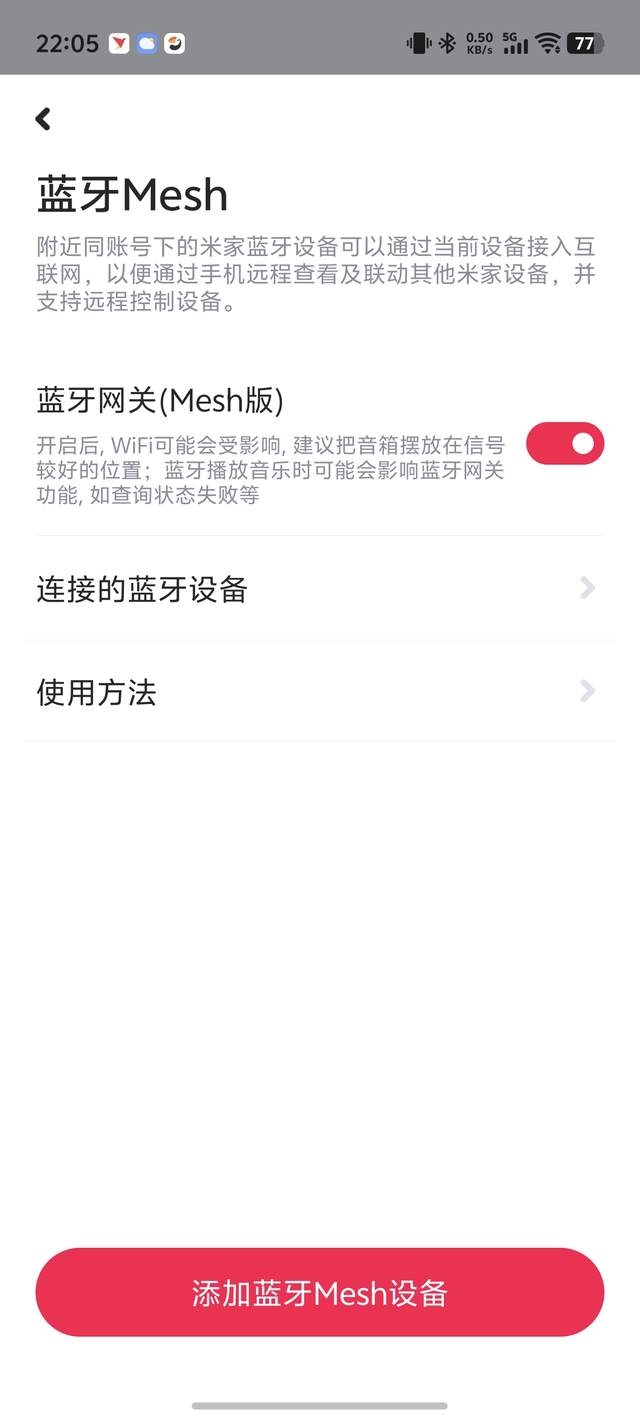This screenshot has height=1422, width=640.
Task: Open 连接的蓝牙设备 list
Action: [320, 589]
